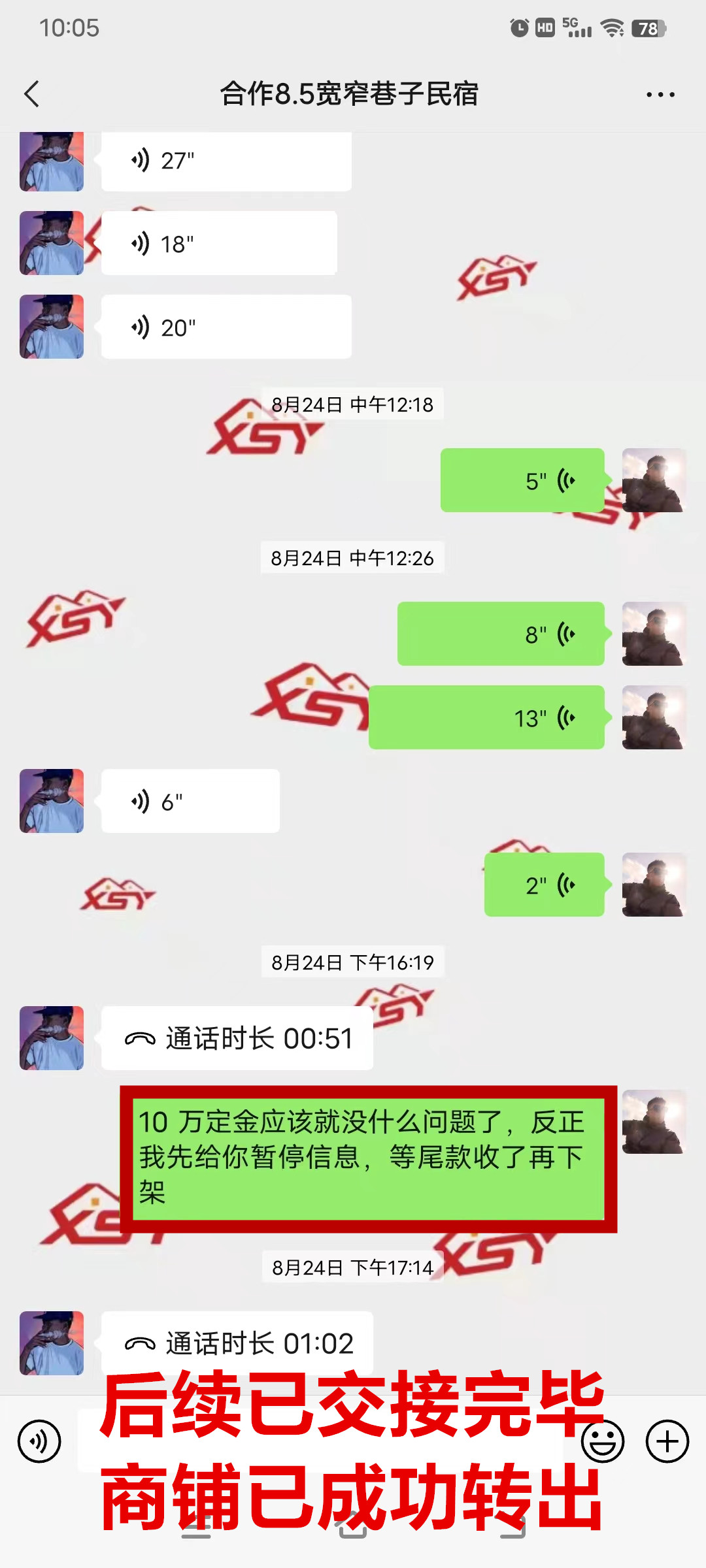Play the received 6-second voice message
The width and height of the screenshot is (706, 1568).
[x=190, y=801]
